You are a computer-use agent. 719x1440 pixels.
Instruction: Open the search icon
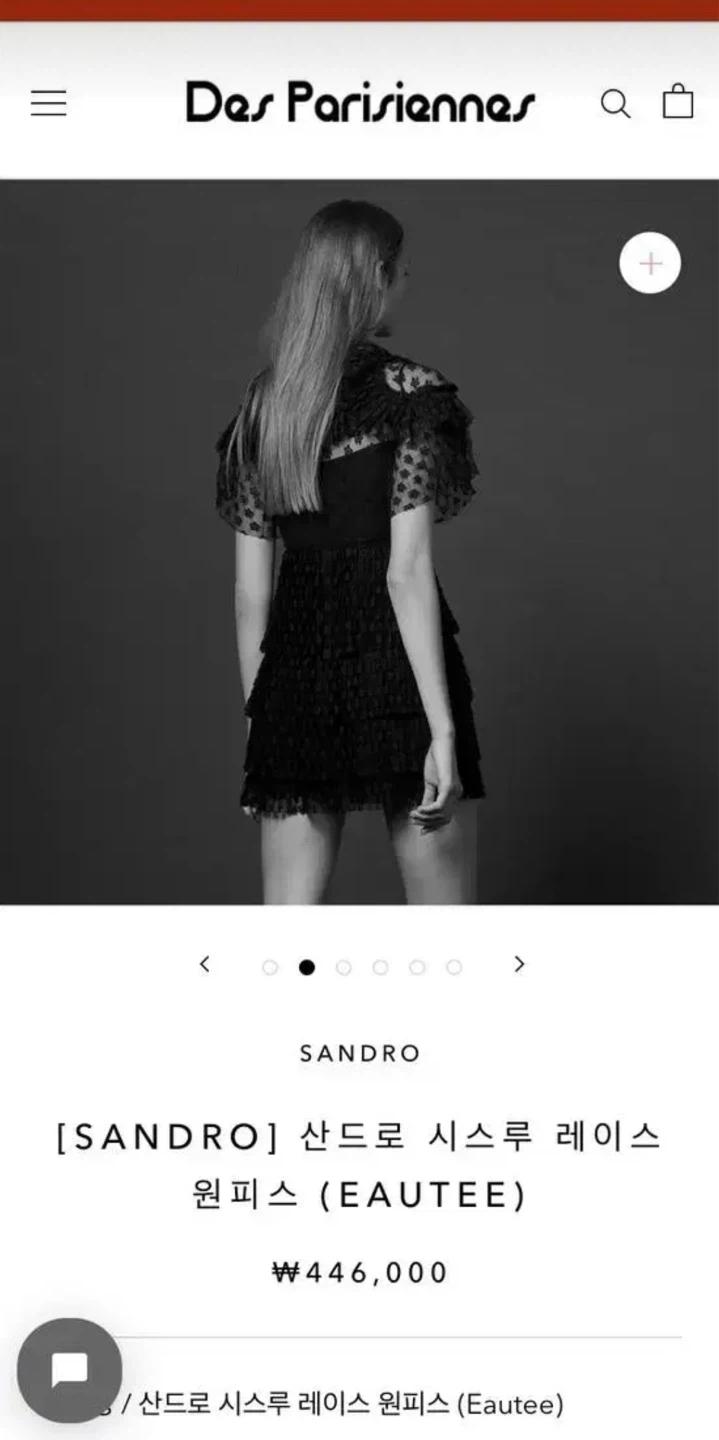click(x=615, y=103)
